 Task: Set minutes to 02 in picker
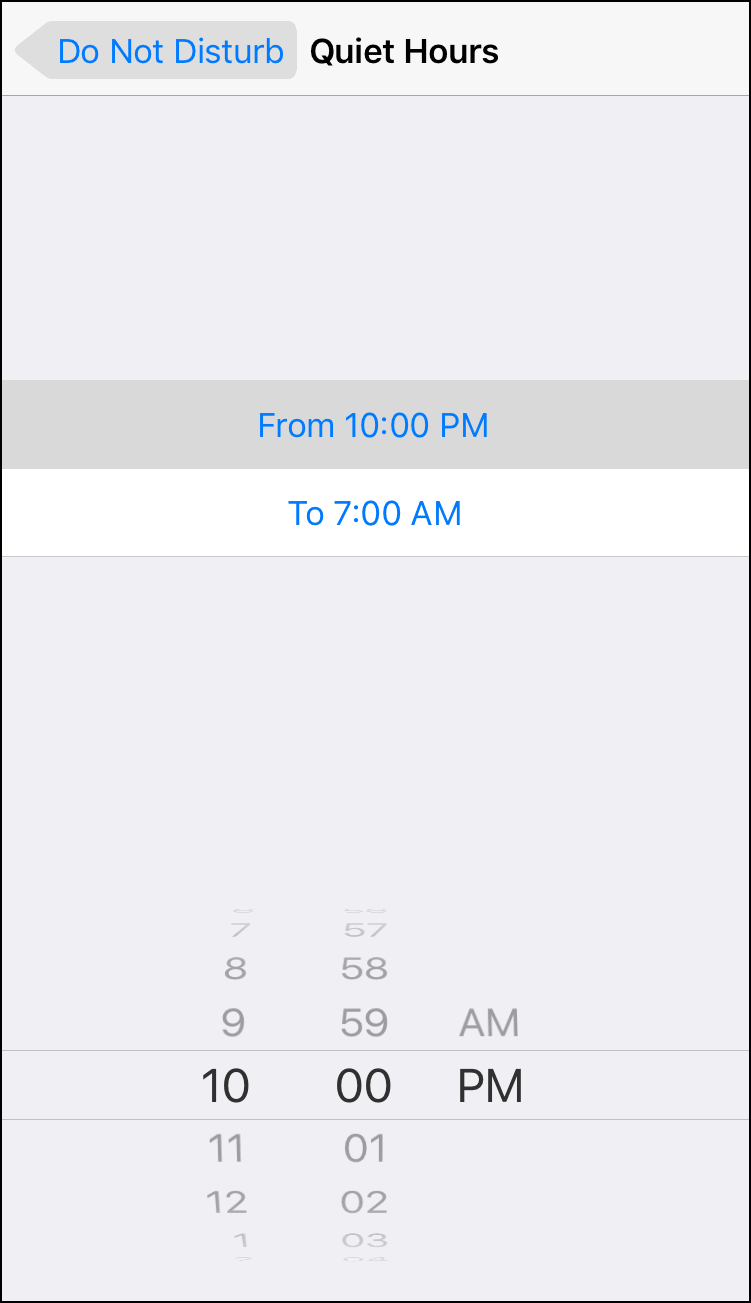[x=364, y=1201]
